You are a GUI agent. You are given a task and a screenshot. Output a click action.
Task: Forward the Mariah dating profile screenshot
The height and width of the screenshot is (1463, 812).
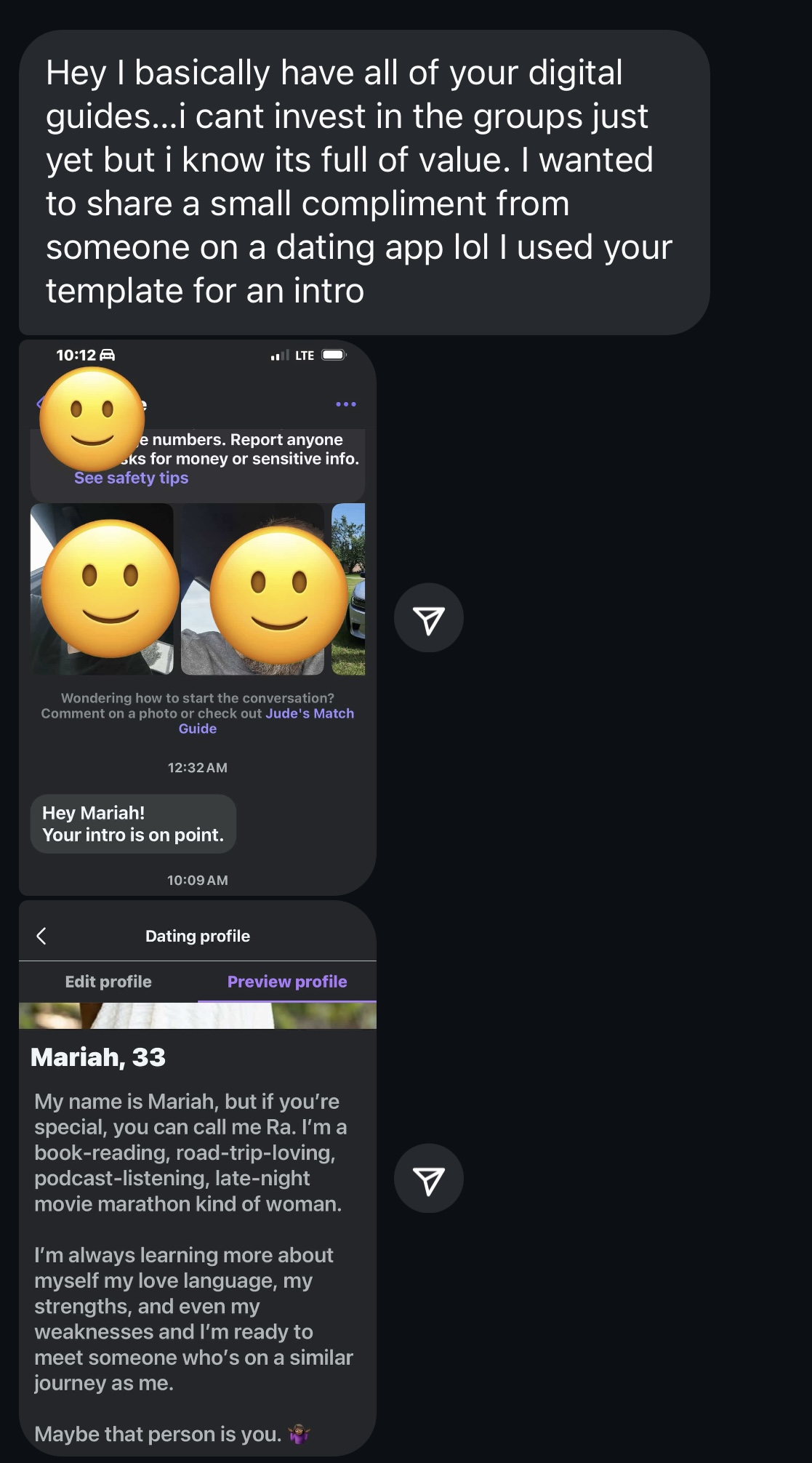(x=428, y=1179)
